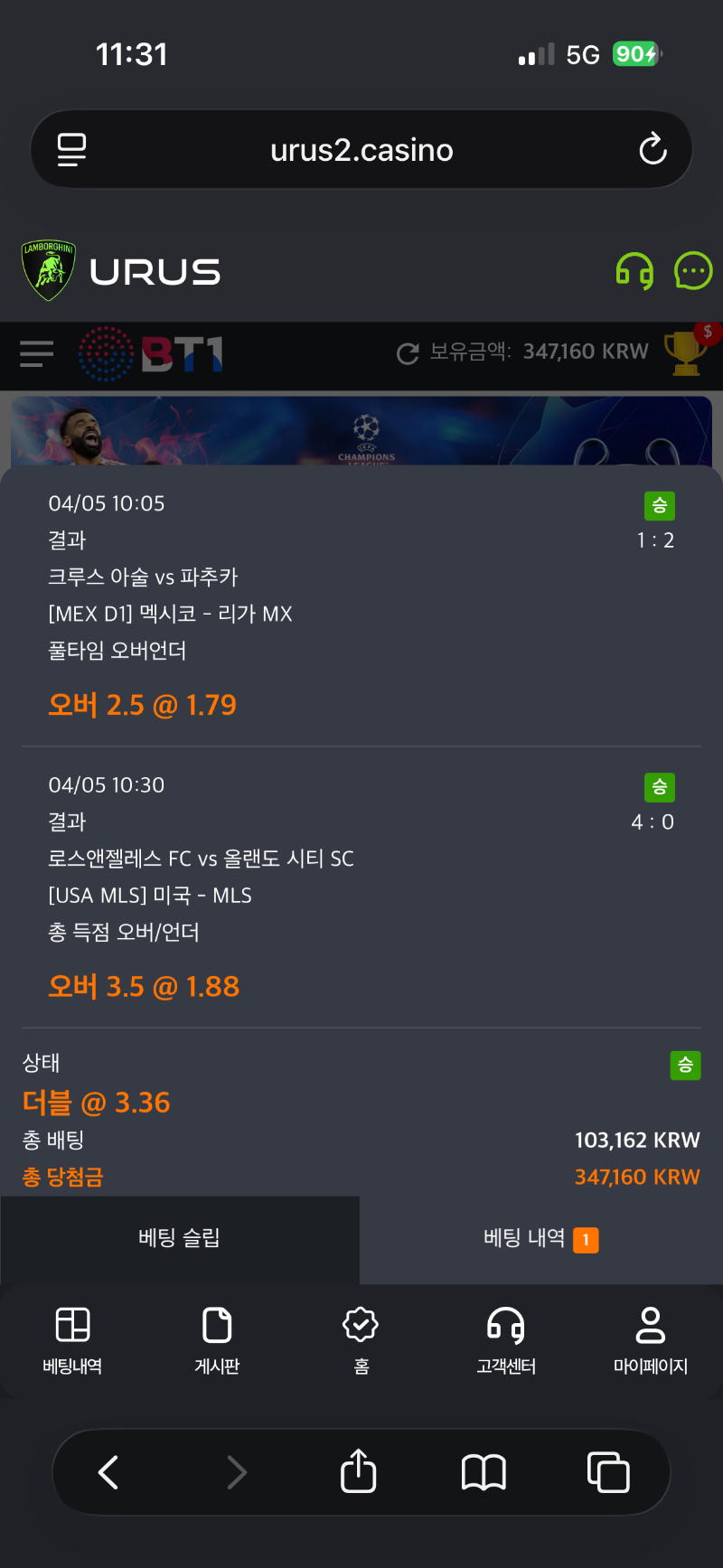Screen dimensions: 723x1568
Task: Tap the urus2.casino address bar
Action: coord(361,150)
